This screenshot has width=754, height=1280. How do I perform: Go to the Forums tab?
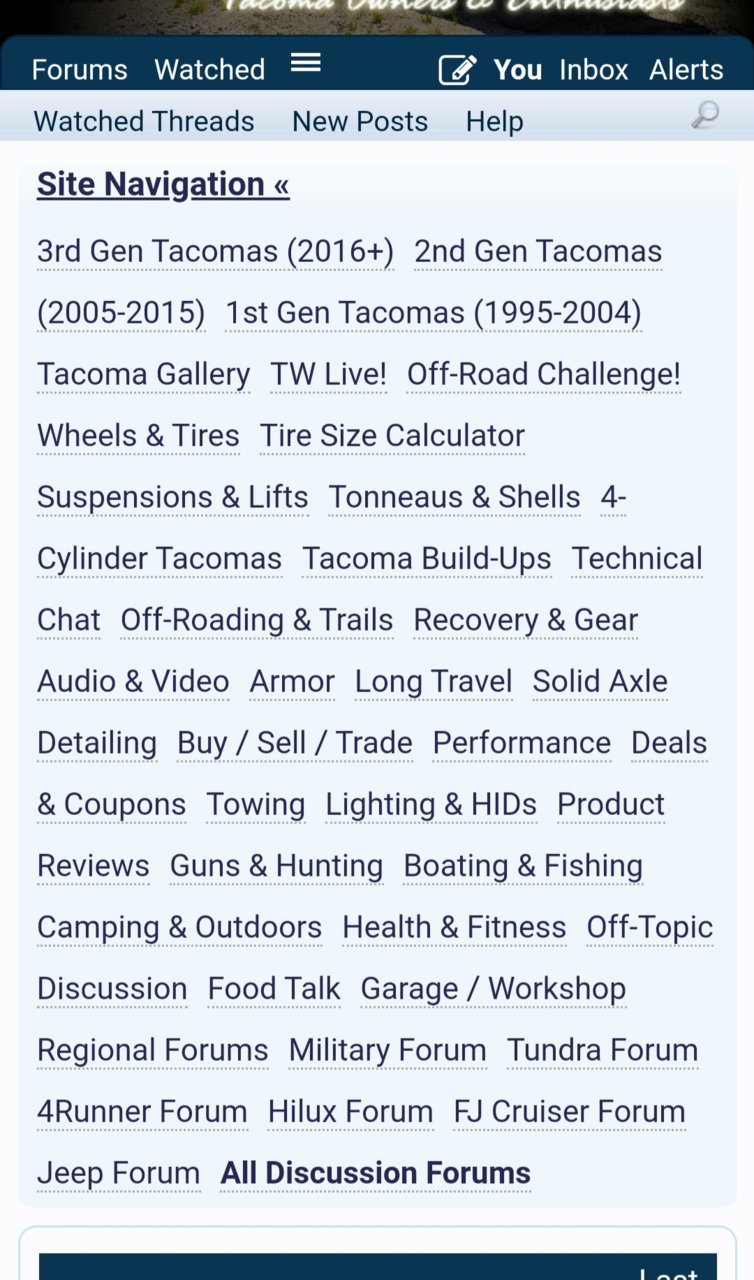tap(80, 69)
